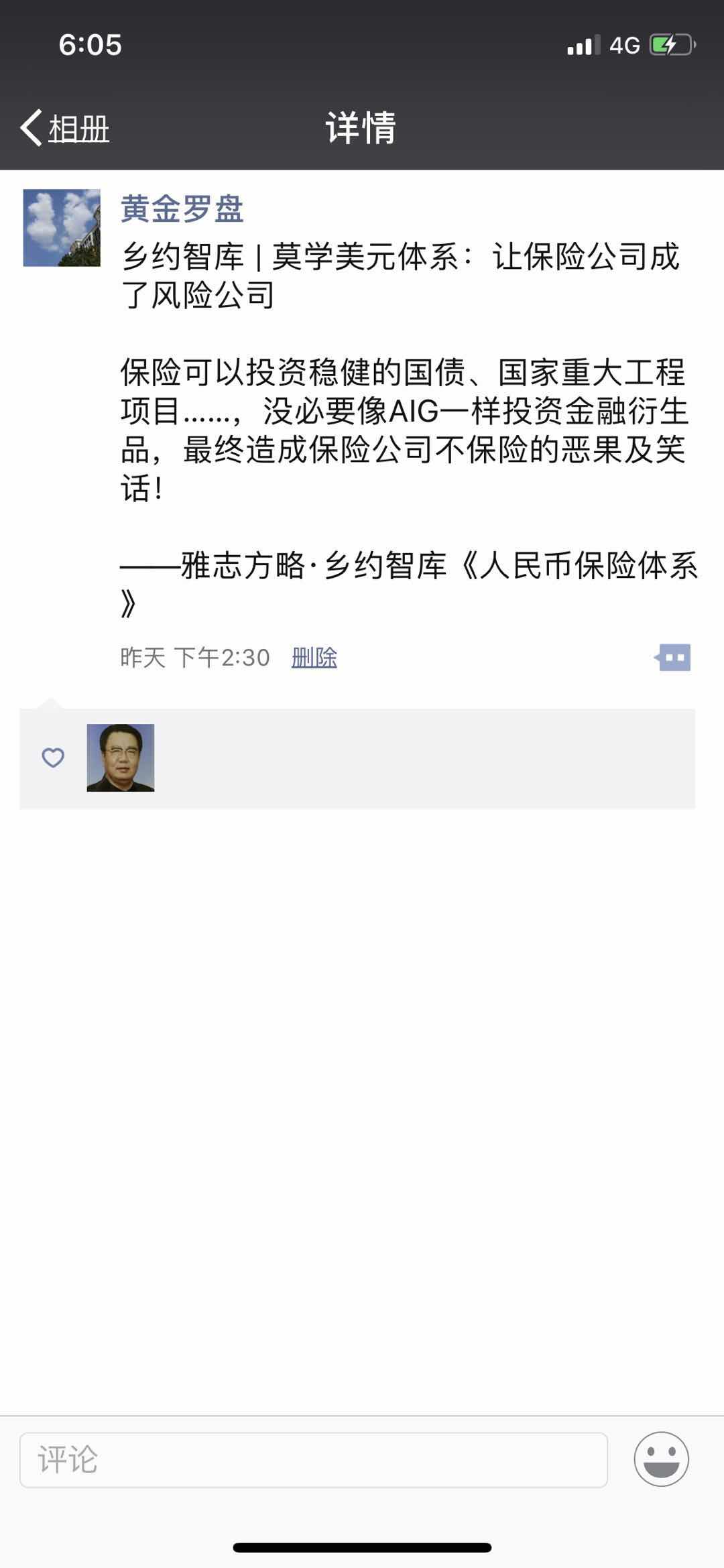Delete this post via 删除
Image resolution: width=724 pixels, height=1568 pixels.
click(314, 658)
